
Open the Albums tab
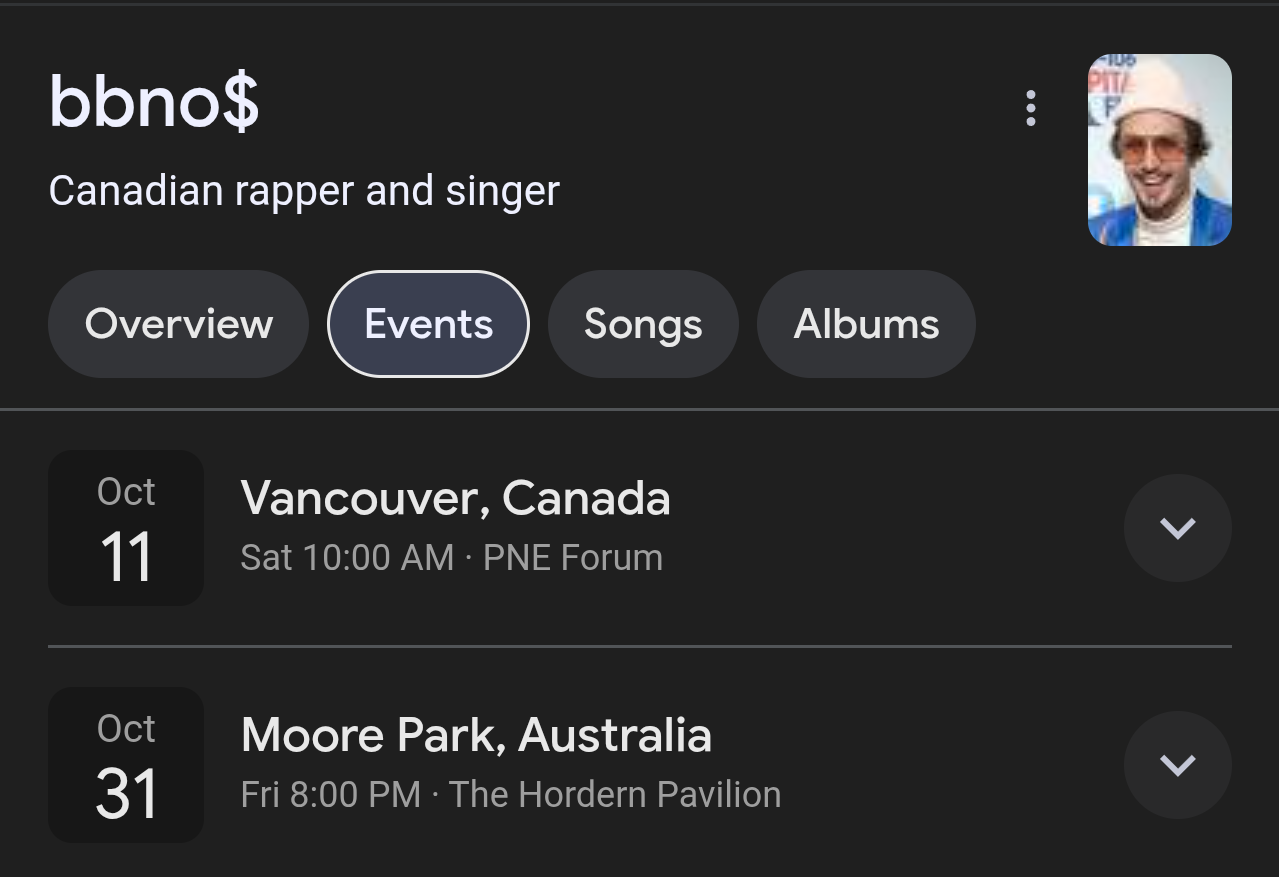click(x=866, y=324)
